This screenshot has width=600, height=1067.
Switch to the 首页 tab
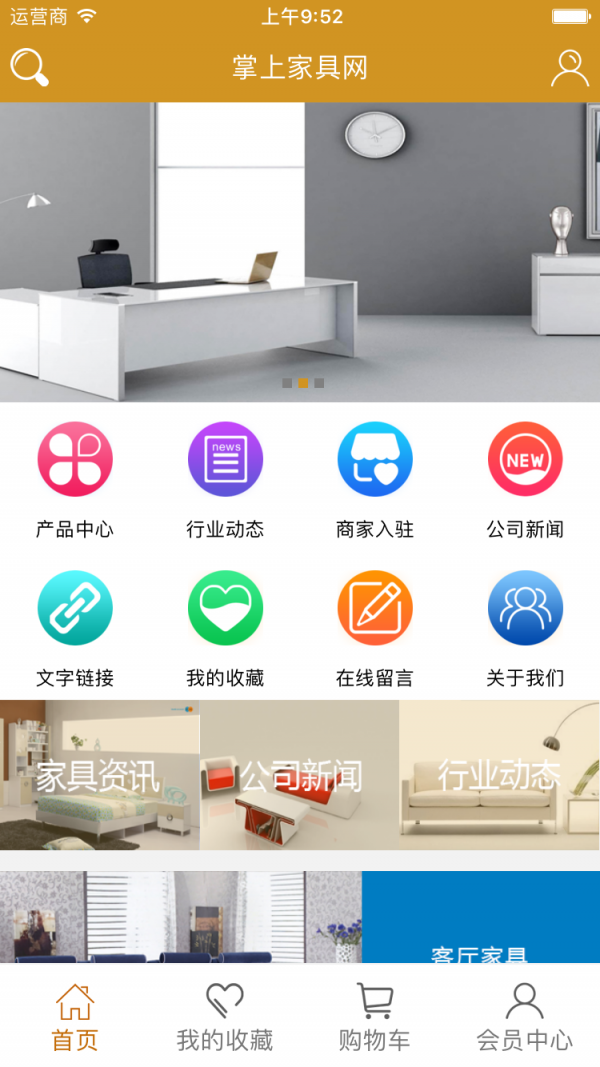click(75, 1017)
